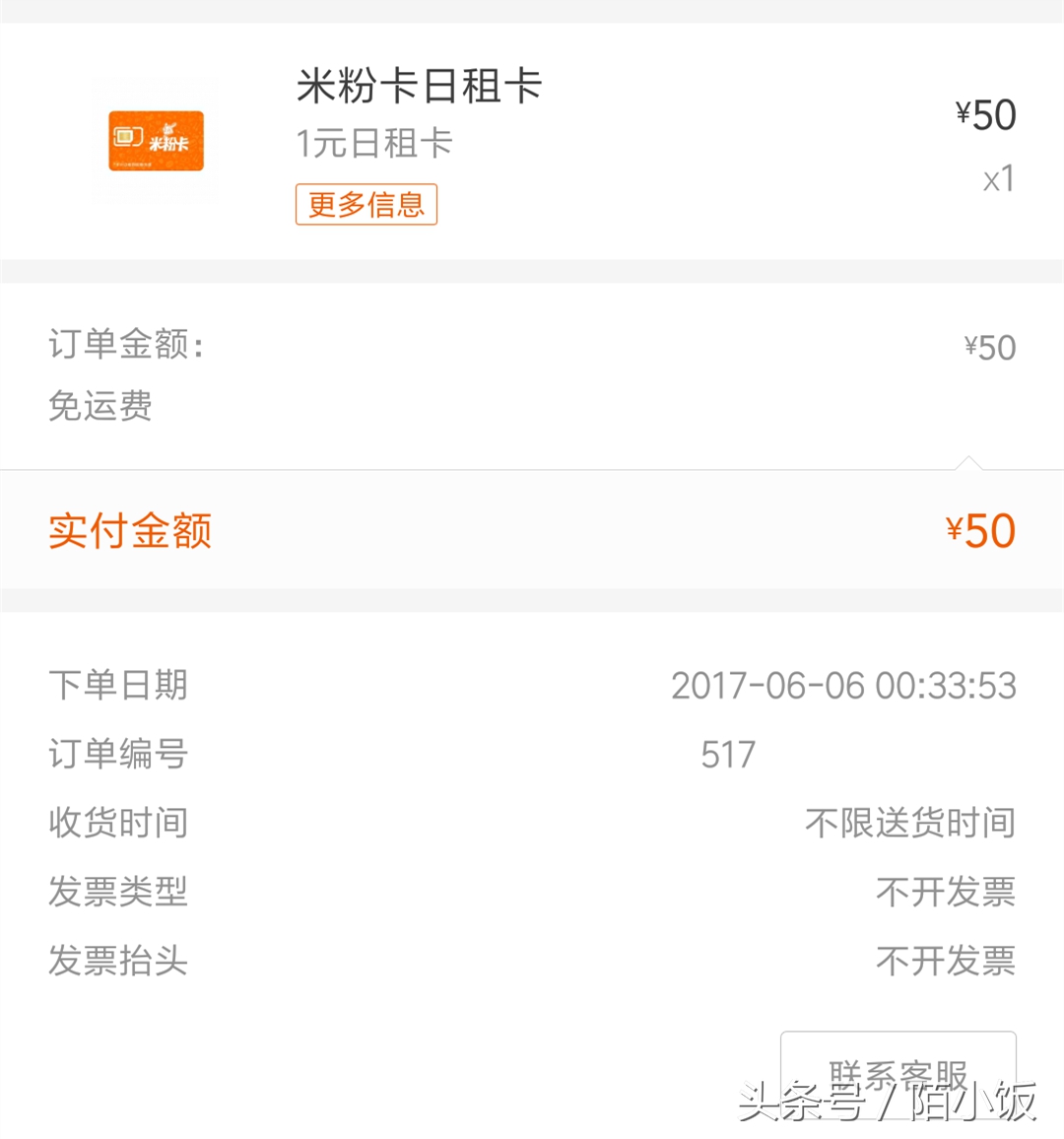1064x1139 pixels.
Task: Select the highlighted ¥50 payment total
Action: coord(980,530)
